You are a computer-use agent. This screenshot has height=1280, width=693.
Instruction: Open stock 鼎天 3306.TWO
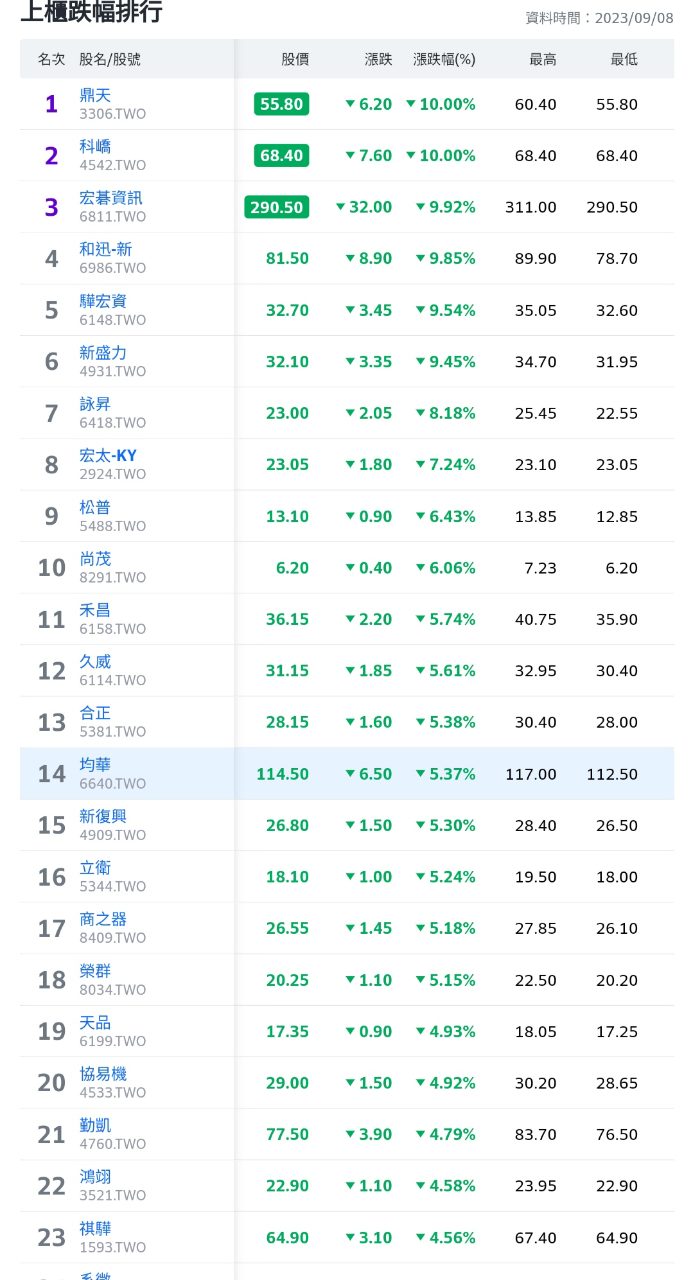tap(96, 96)
